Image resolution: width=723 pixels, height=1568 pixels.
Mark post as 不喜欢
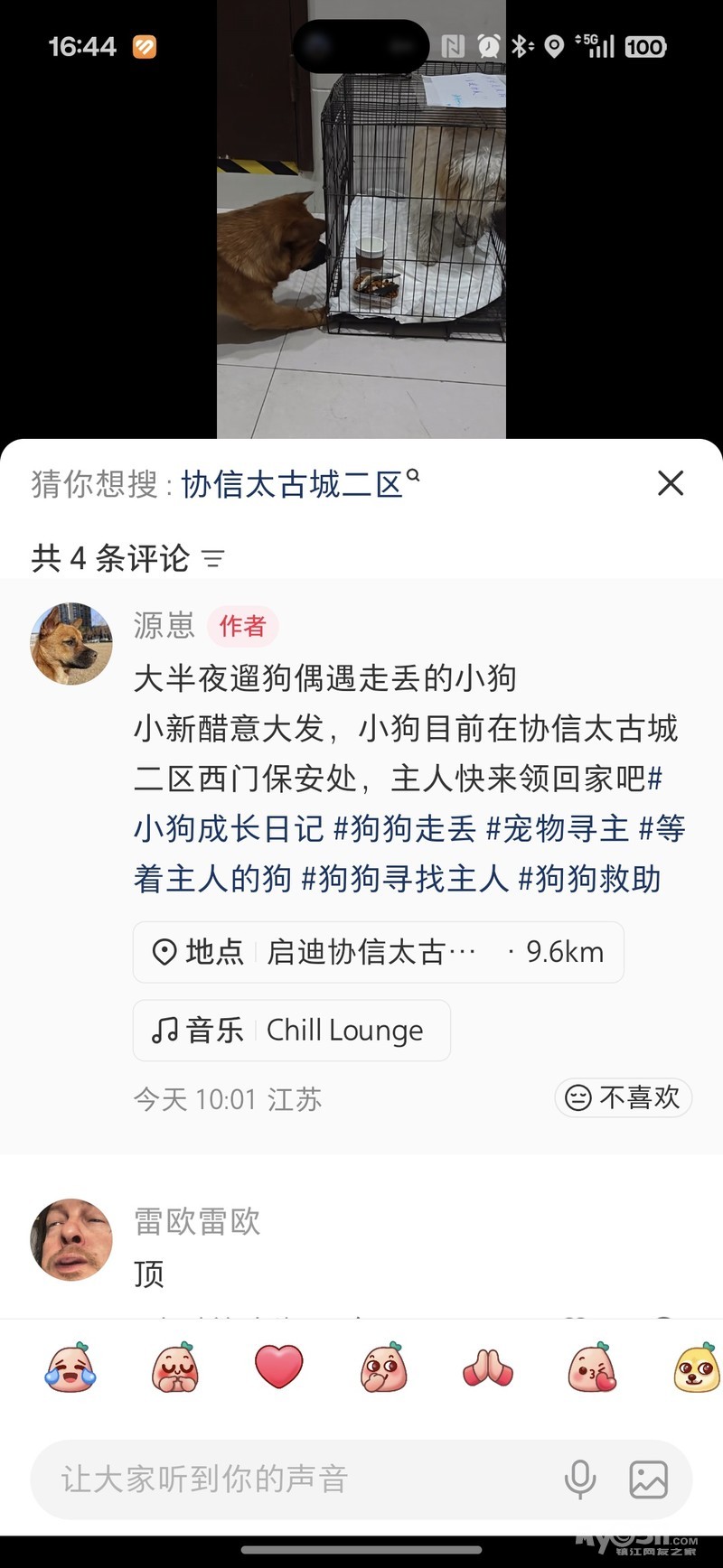coord(623,1097)
